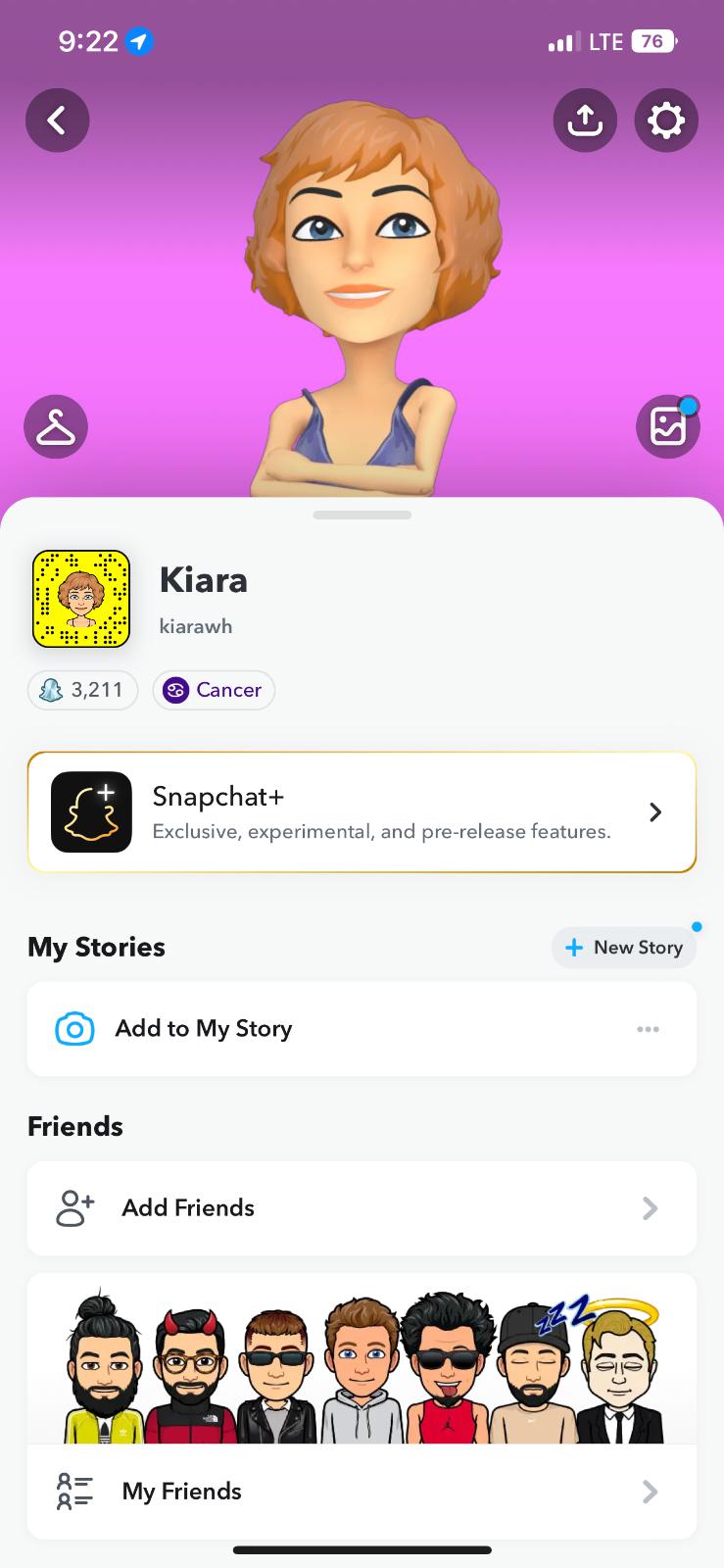
Task: Change outfit with the hanger icon
Action: [x=56, y=427]
